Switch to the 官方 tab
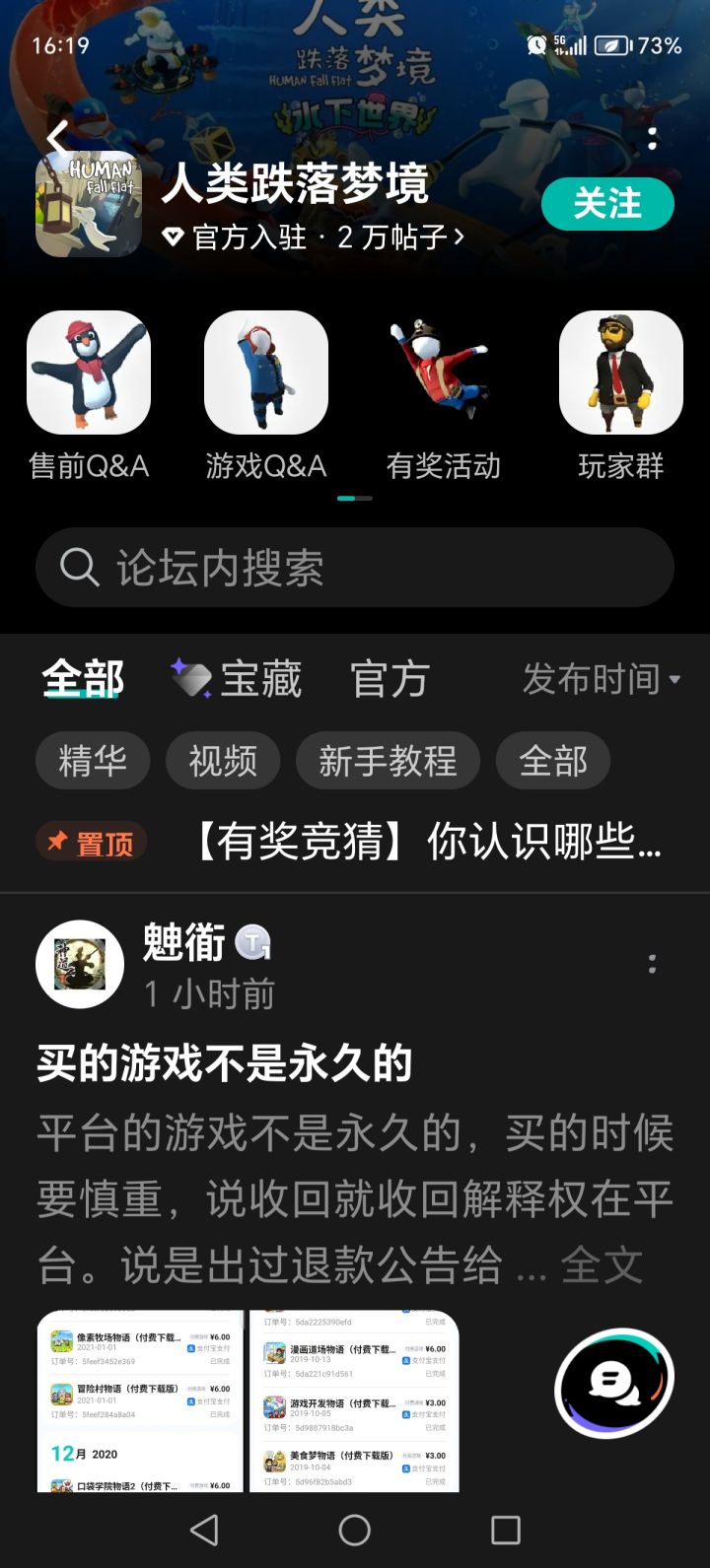Image resolution: width=710 pixels, height=1568 pixels. coord(390,678)
